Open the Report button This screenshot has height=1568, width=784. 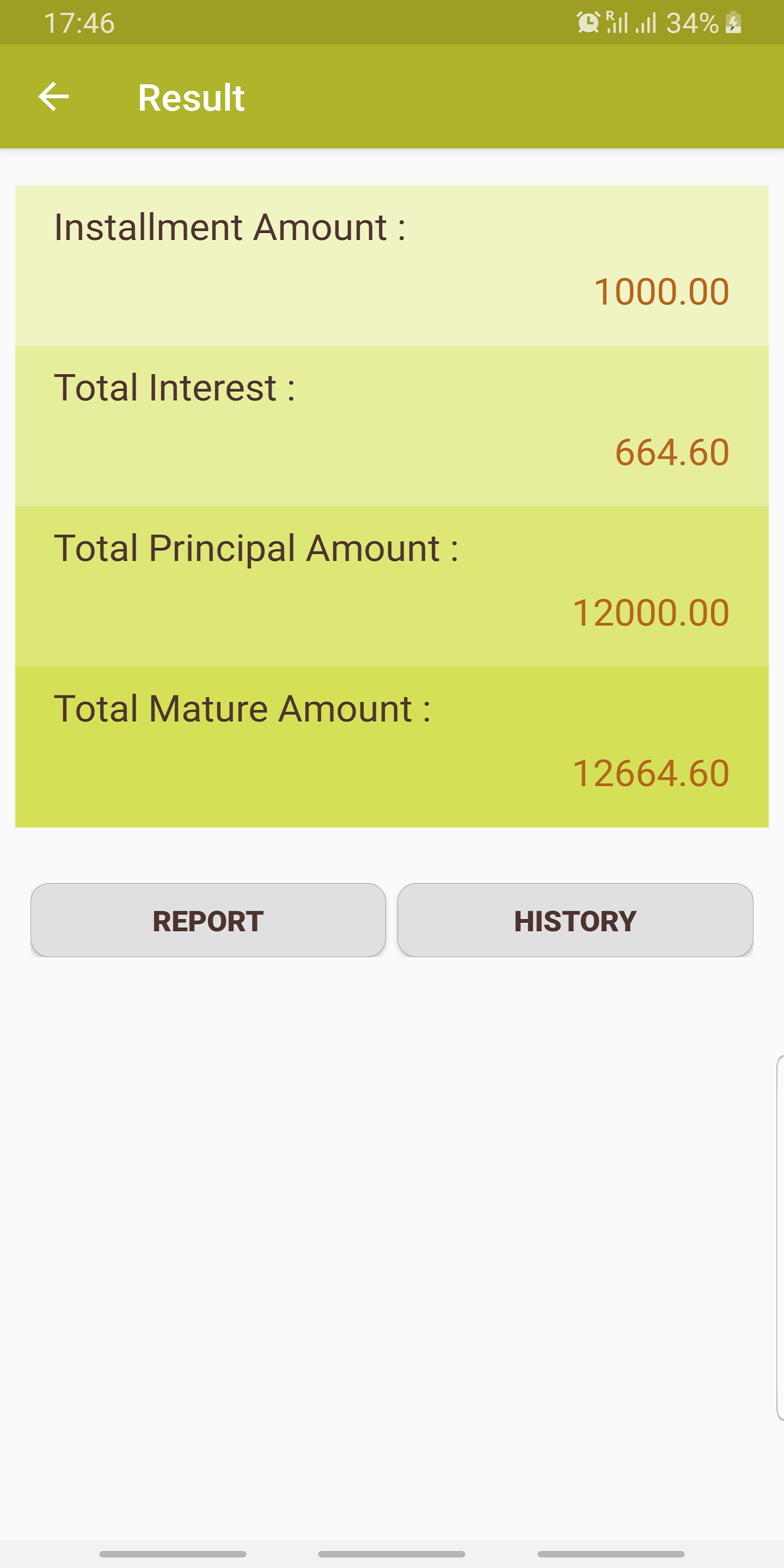[208, 920]
